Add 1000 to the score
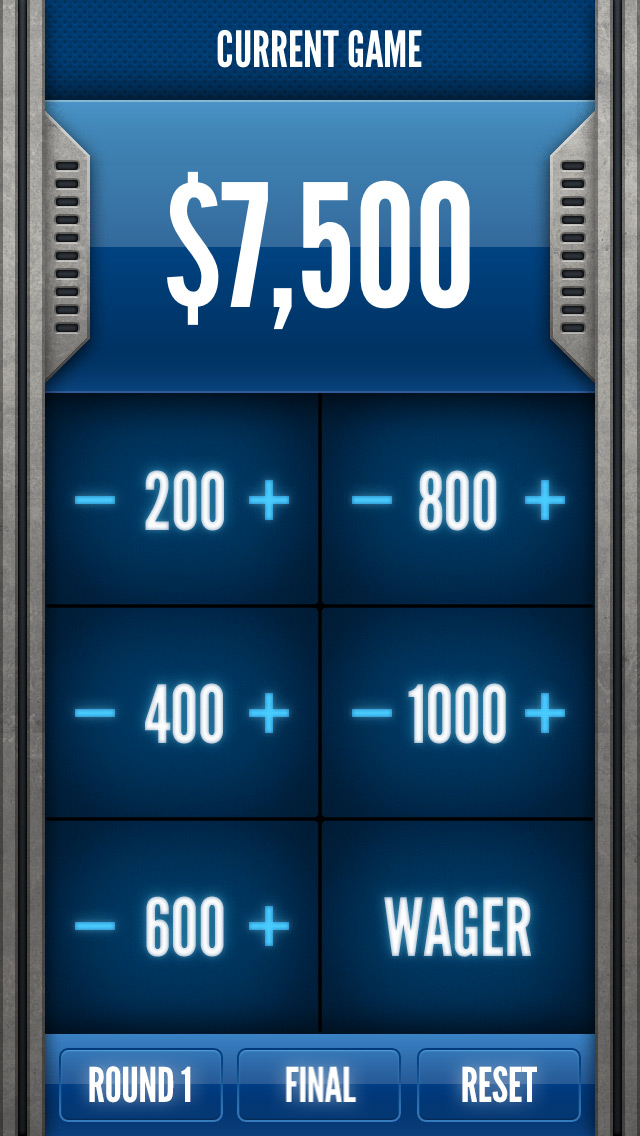640x1136 pixels. point(544,713)
